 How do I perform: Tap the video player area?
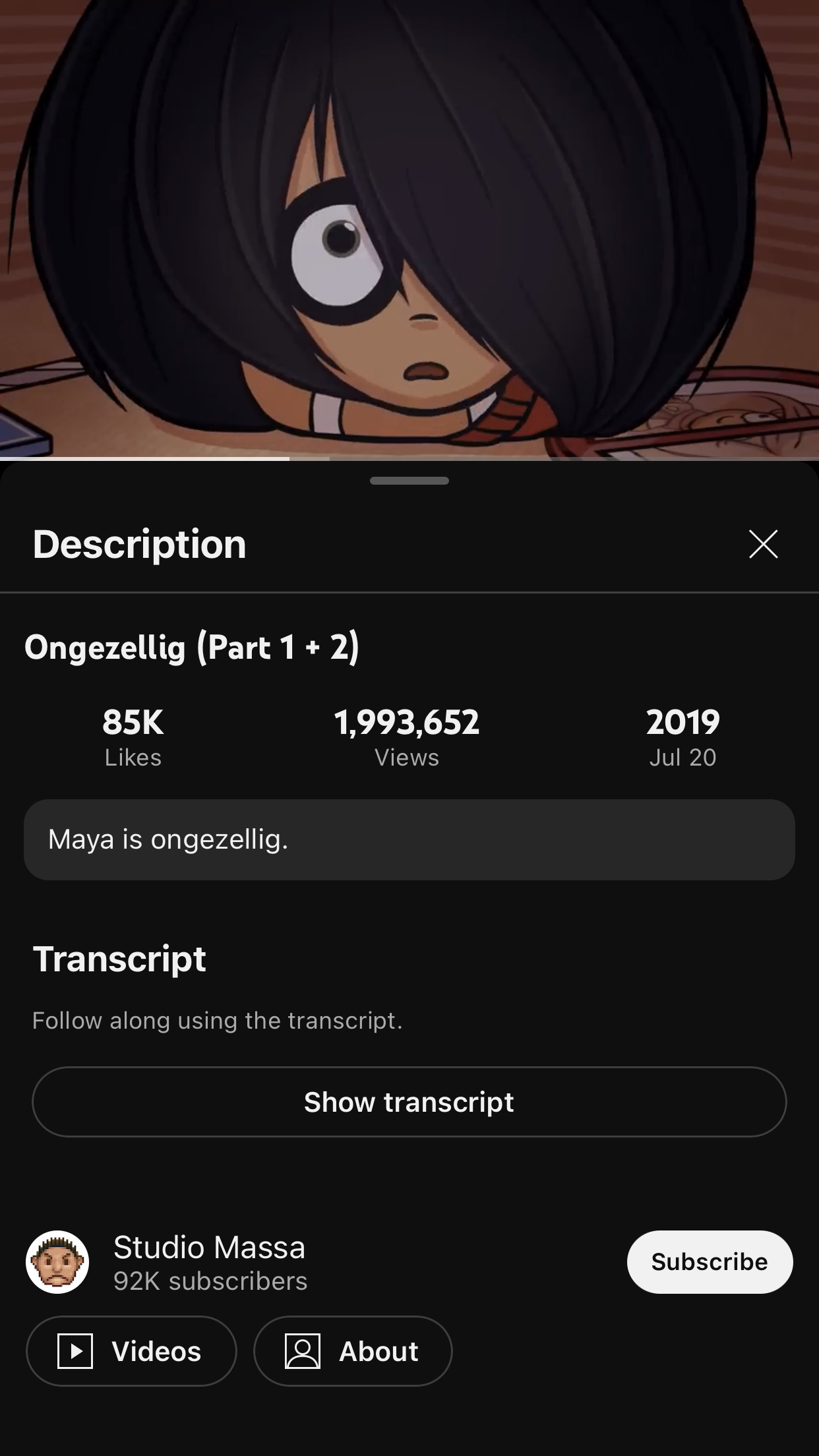pyautogui.click(x=409, y=224)
